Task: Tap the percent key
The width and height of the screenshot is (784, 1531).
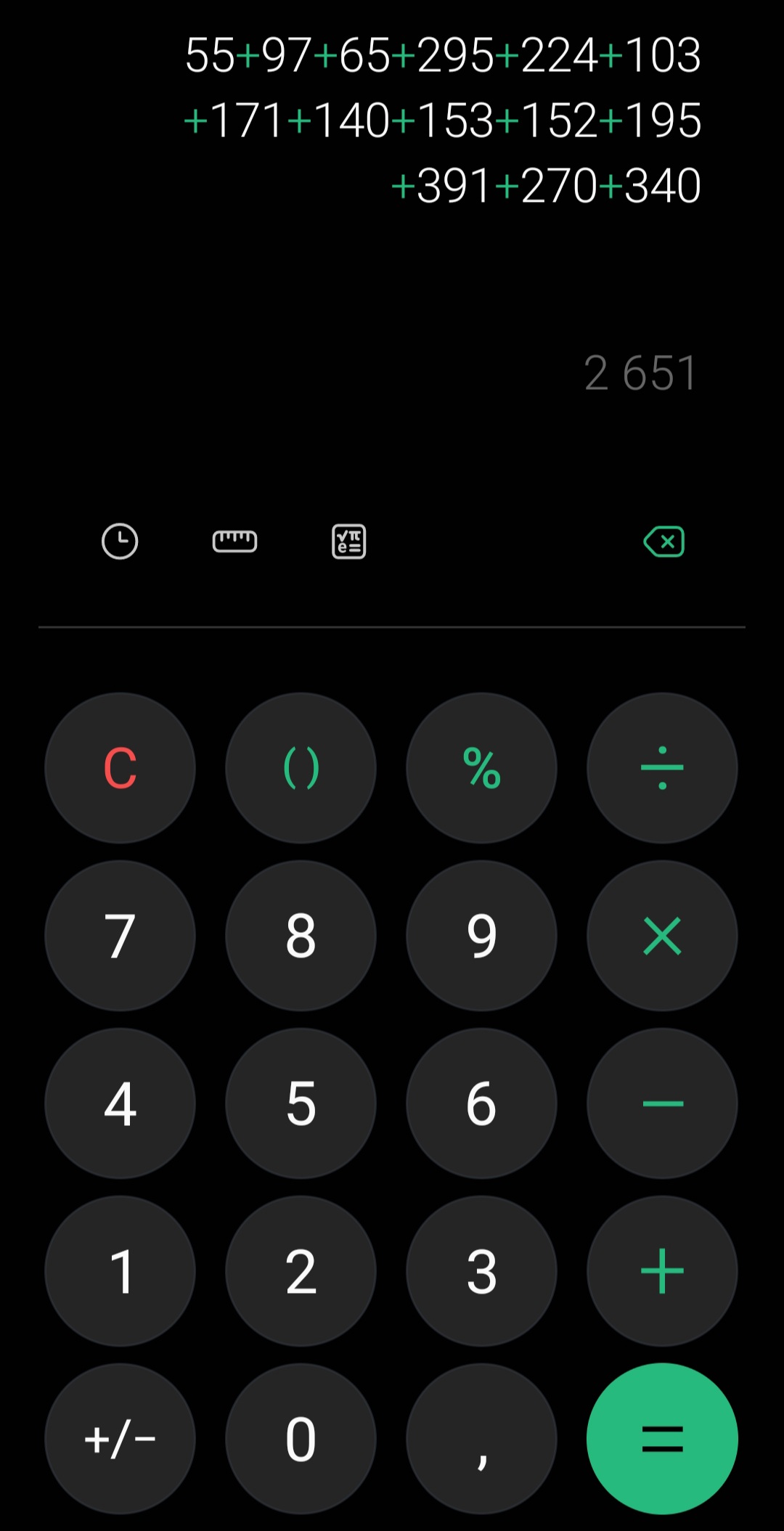Action: [x=481, y=768]
